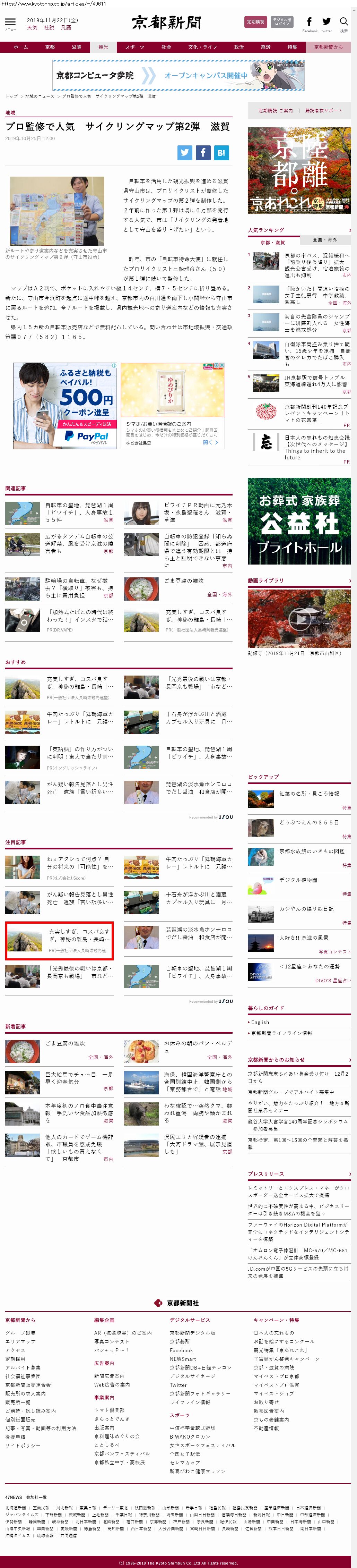The width and height of the screenshot is (357, 1568).
Task: Switch ranking to 全国・海外 tab
Action: (324, 240)
